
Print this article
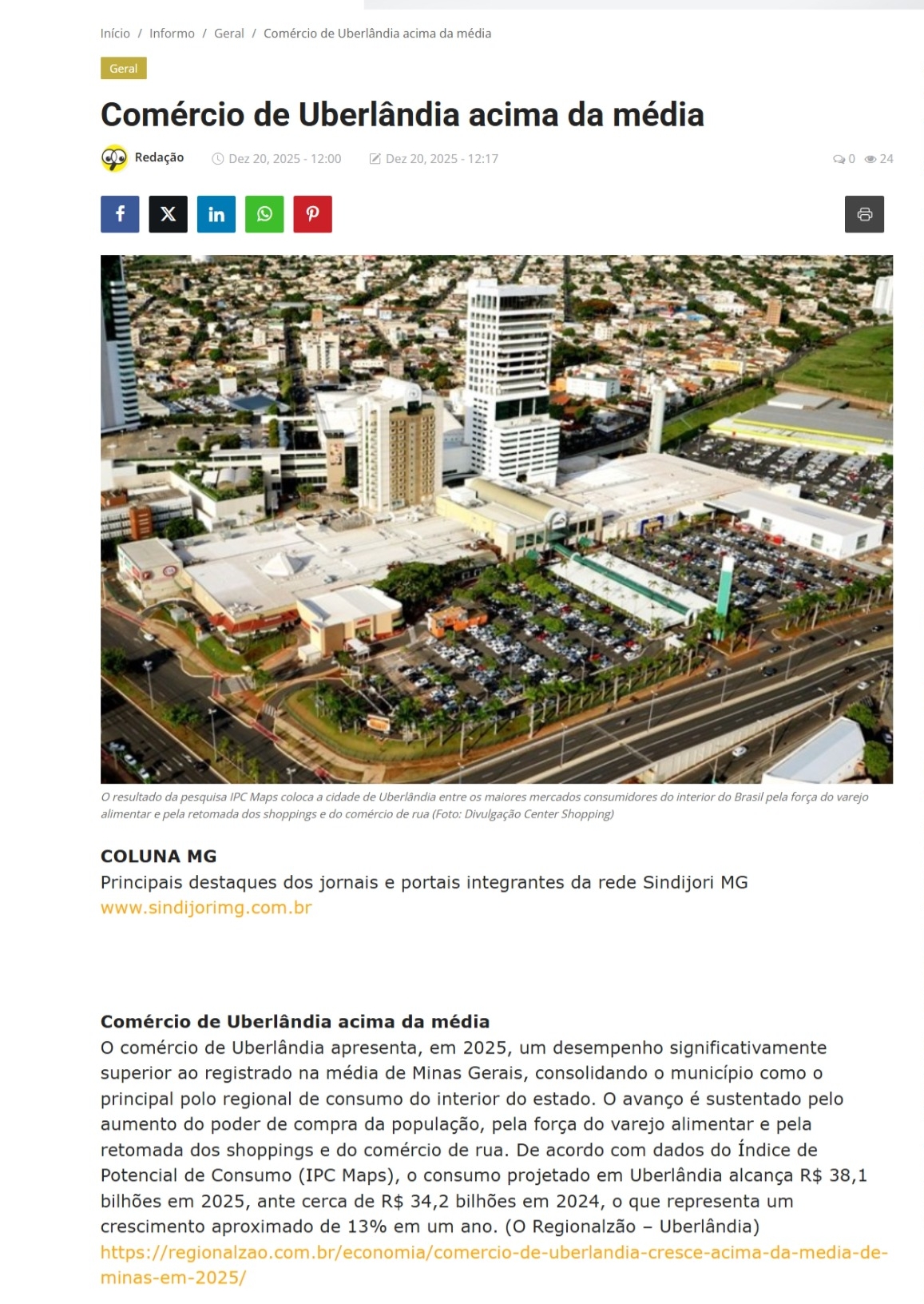point(864,214)
